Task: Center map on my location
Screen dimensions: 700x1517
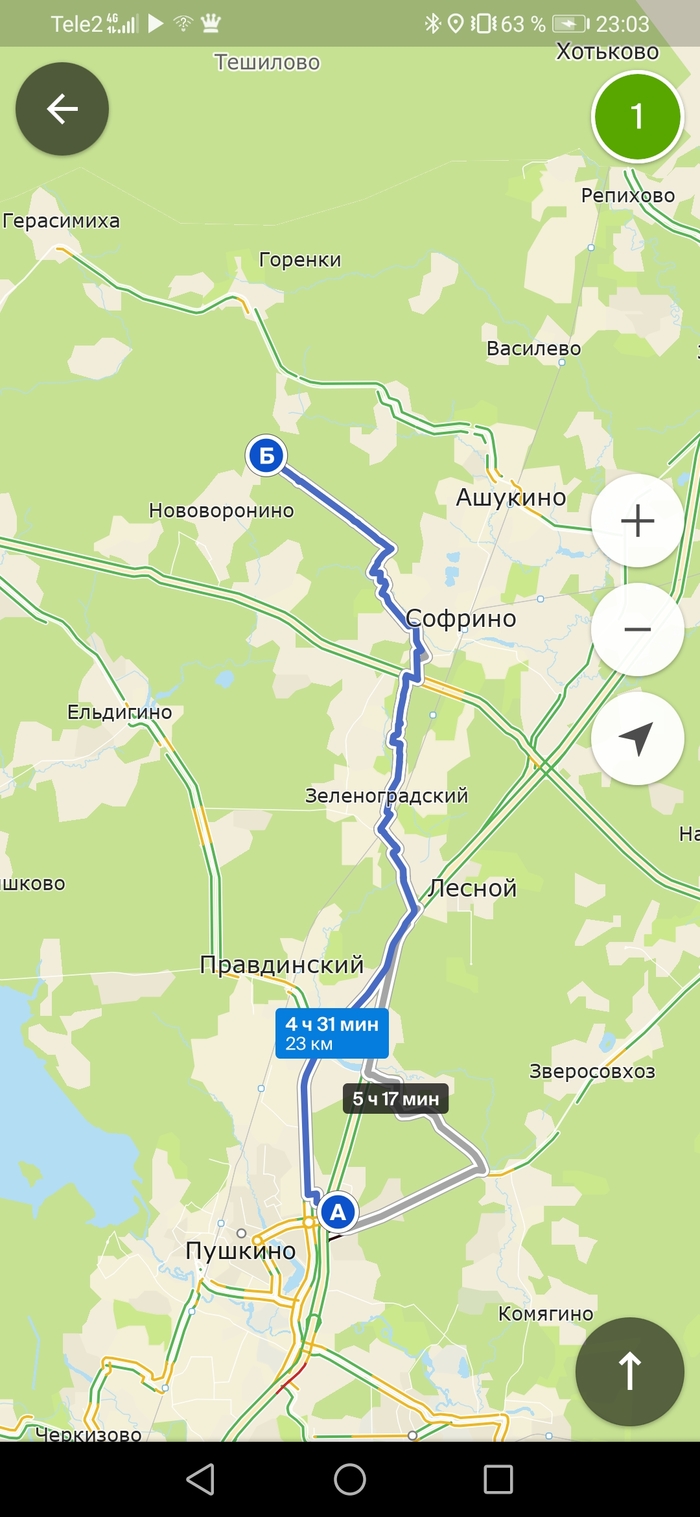Action: tap(637, 739)
